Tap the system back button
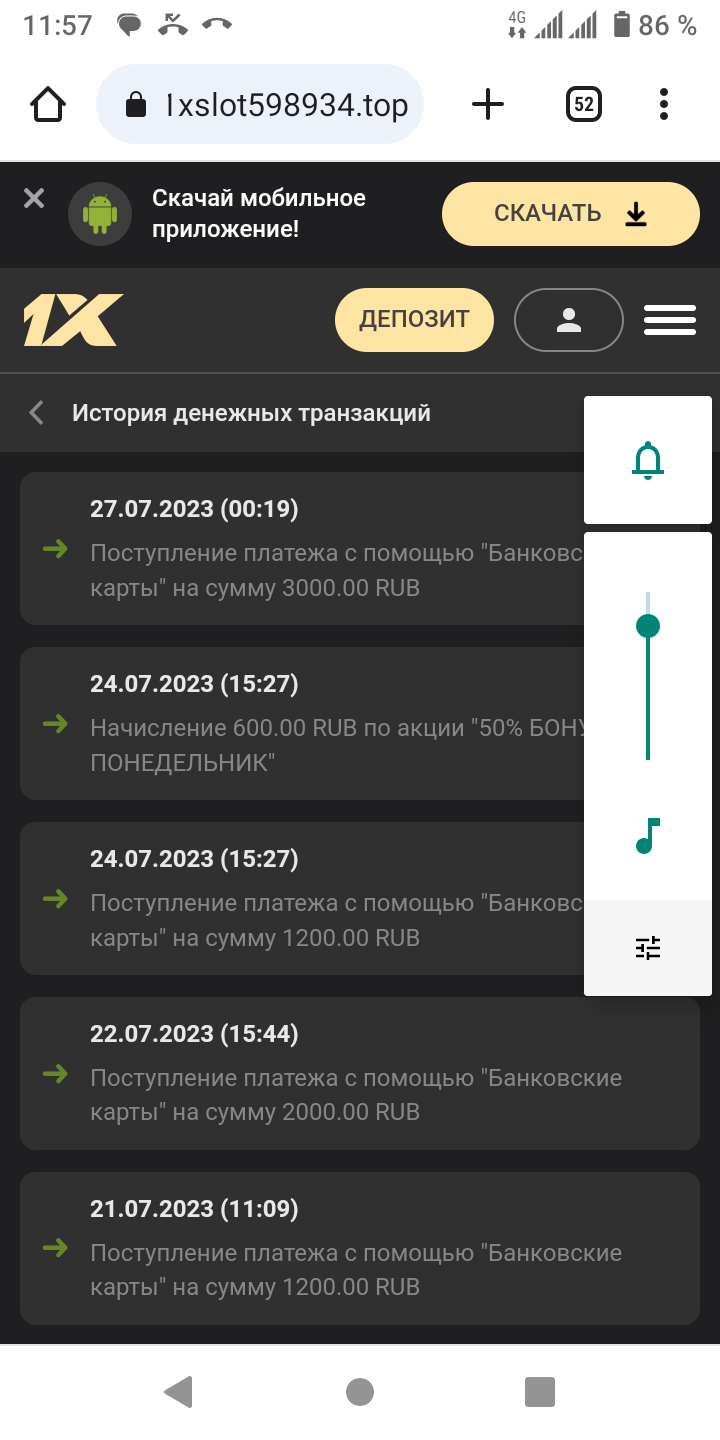Screen dimensions: 720x1440 (179, 1392)
